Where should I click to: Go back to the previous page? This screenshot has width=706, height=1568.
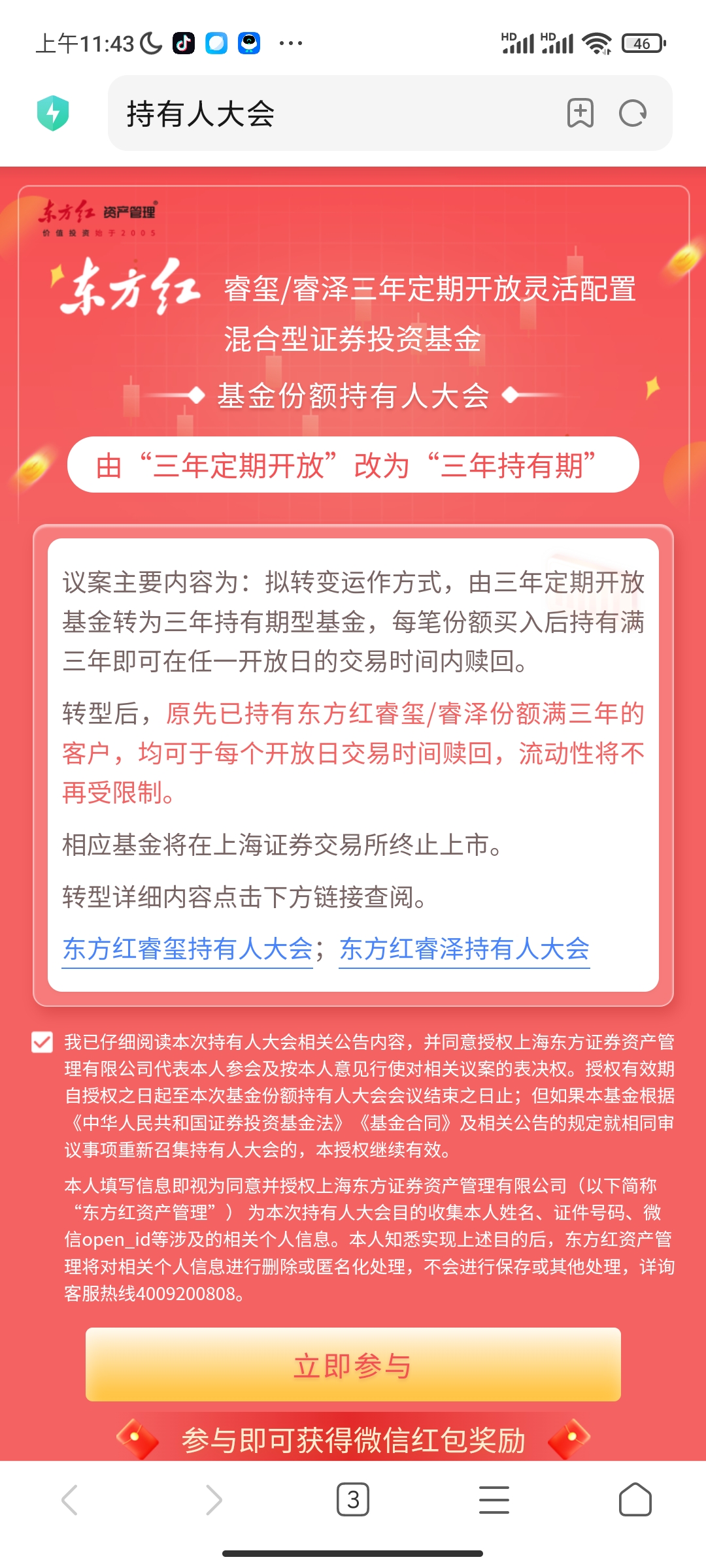pyautogui.click(x=70, y=1499)
